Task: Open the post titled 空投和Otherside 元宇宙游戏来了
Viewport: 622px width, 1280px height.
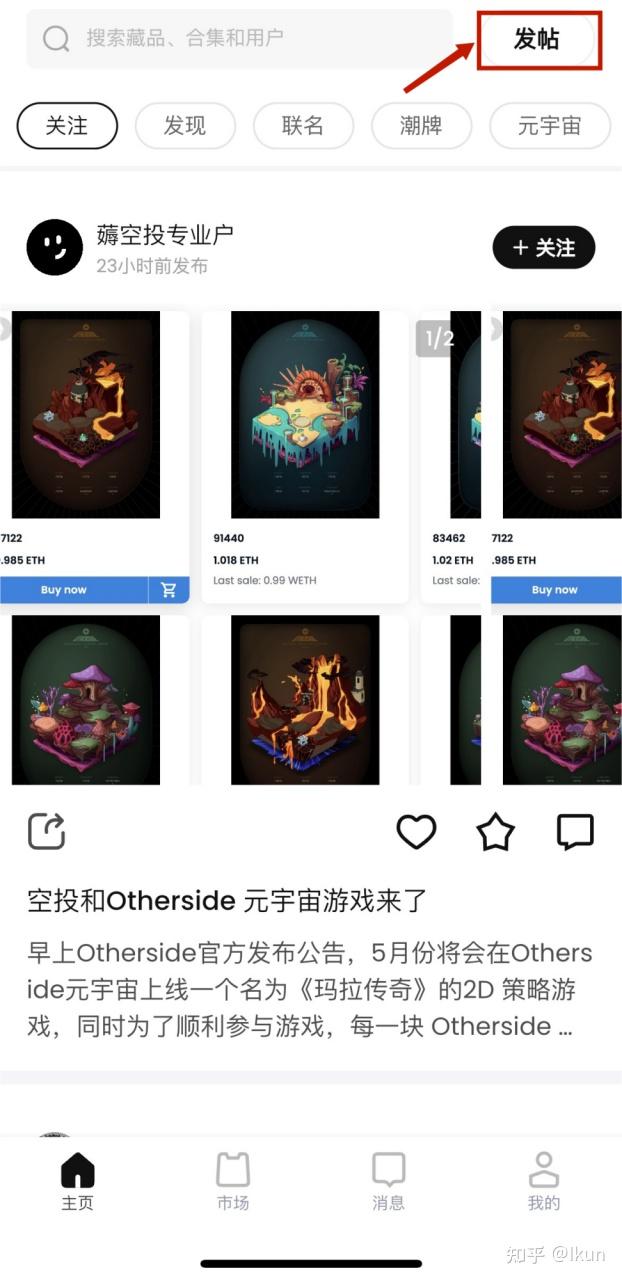Action: 227,900
